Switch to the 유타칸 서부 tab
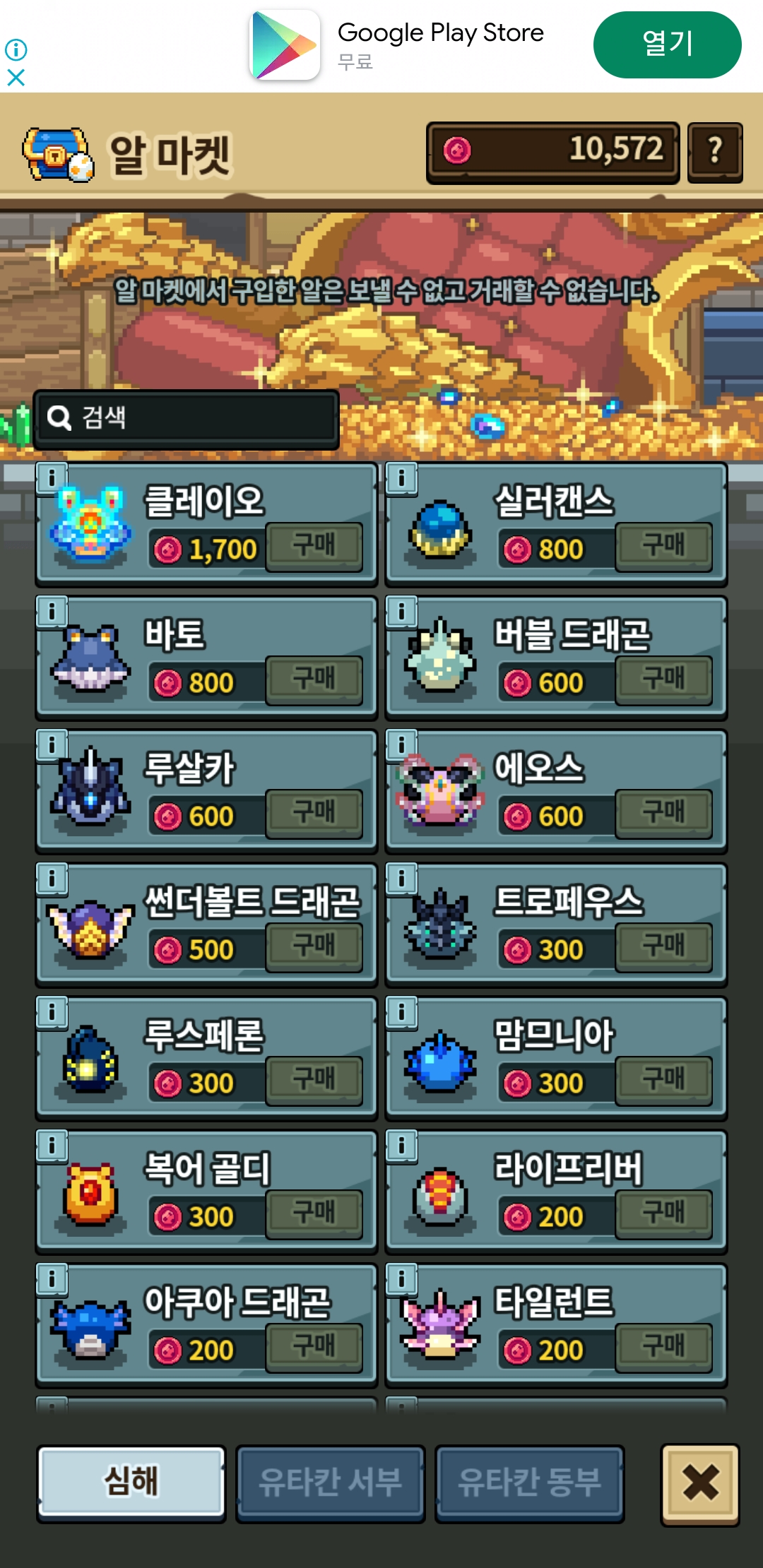The height and width of the screenshot is (1568, 763). click(x=330, y=1483)
